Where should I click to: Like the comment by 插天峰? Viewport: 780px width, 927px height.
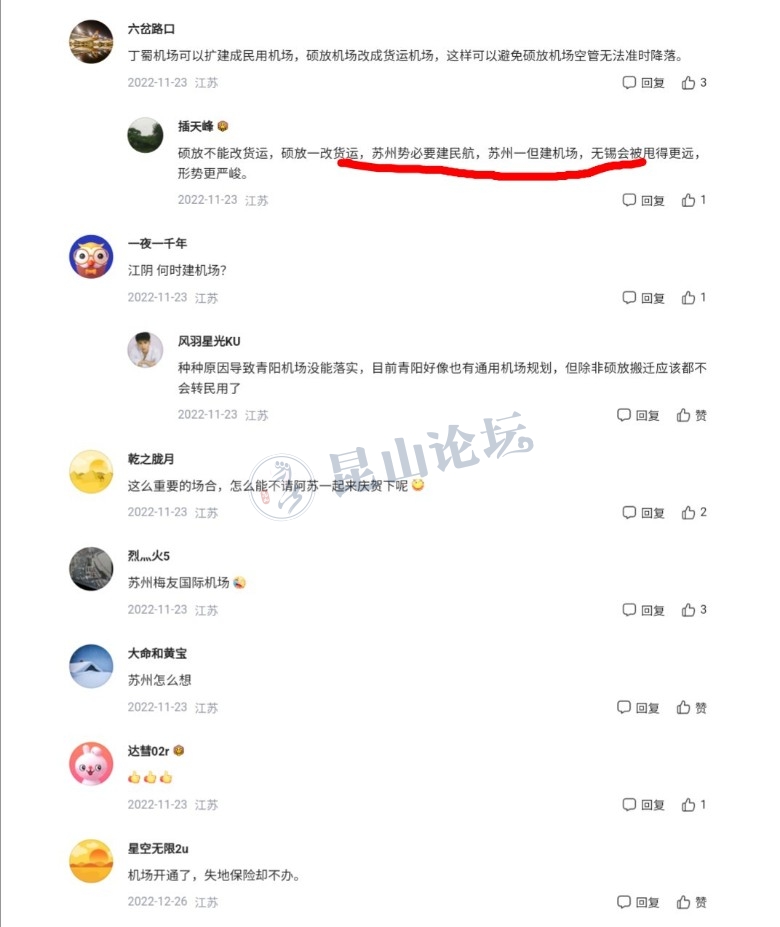[x=694, y=200]
